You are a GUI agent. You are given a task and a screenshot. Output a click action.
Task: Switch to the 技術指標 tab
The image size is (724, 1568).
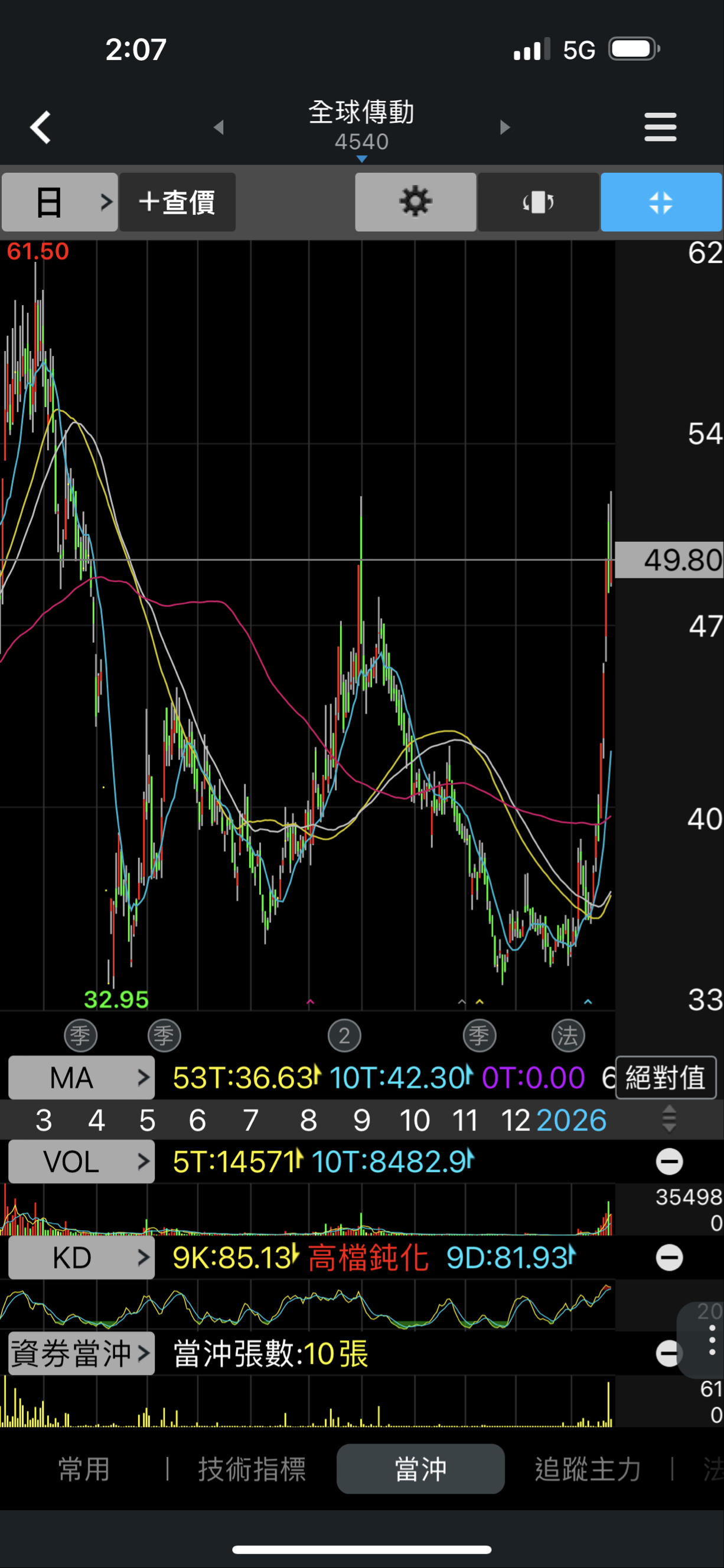point(252,1469)
